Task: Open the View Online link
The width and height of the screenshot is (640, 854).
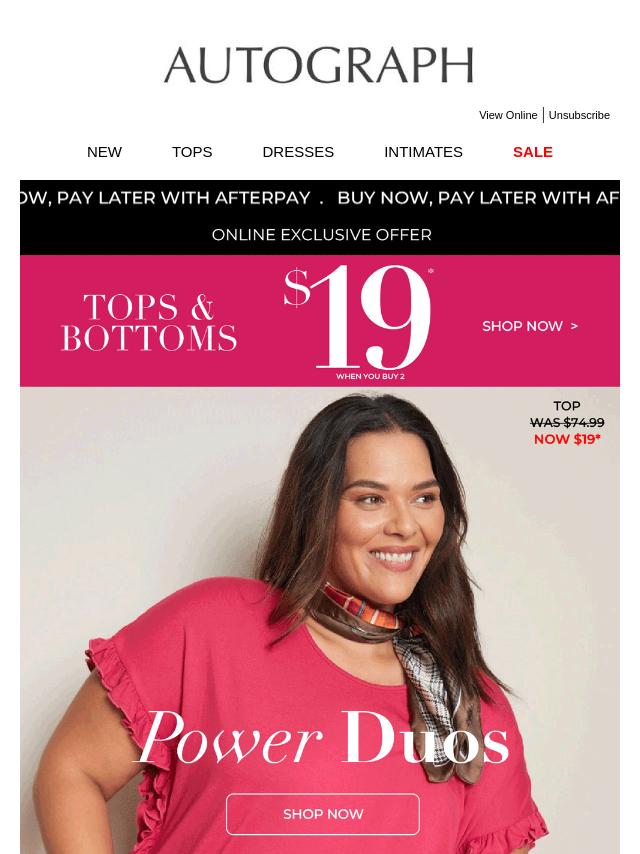Action: click(507, 115)
